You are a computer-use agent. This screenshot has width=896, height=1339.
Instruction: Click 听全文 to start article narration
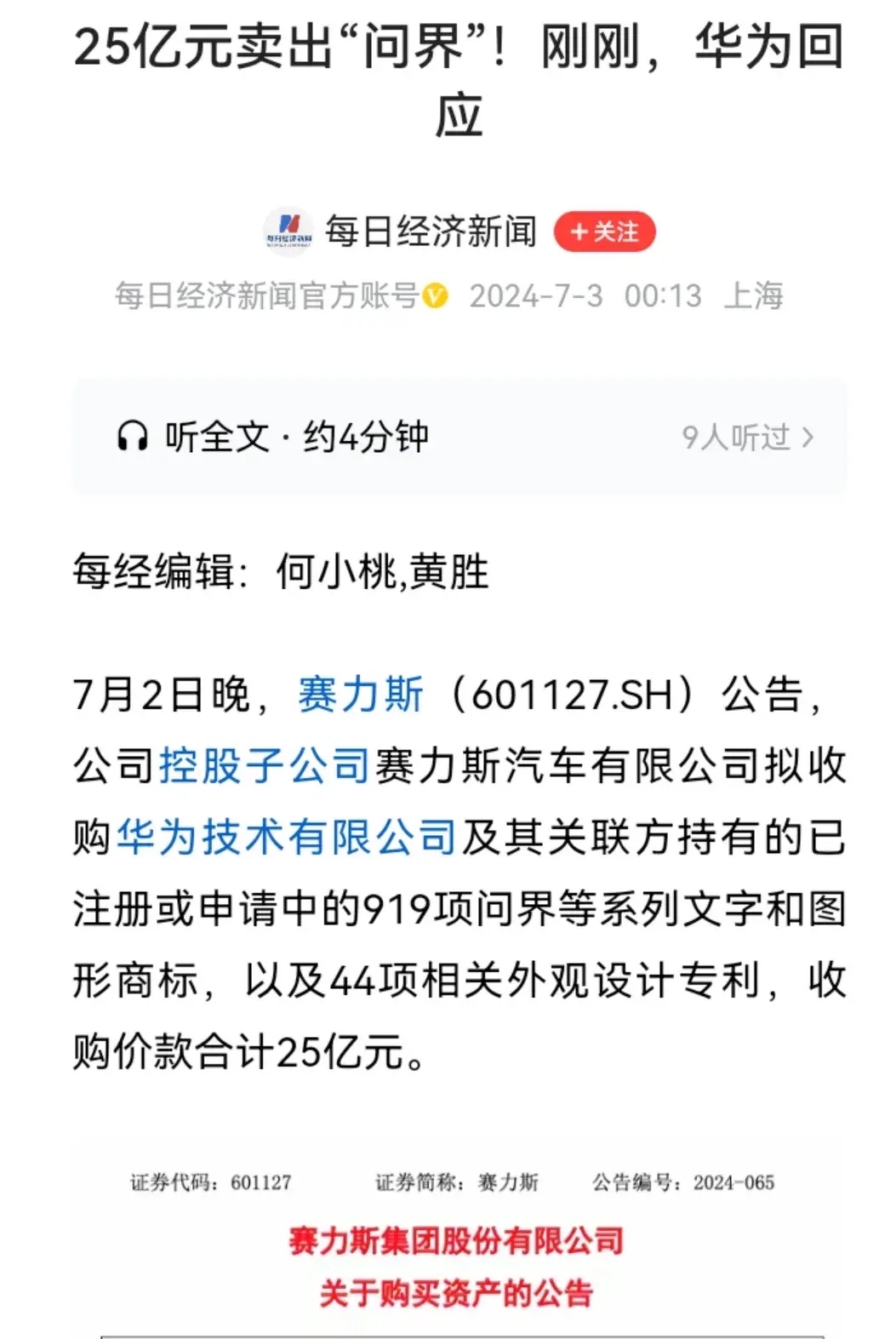pos(213,434)
